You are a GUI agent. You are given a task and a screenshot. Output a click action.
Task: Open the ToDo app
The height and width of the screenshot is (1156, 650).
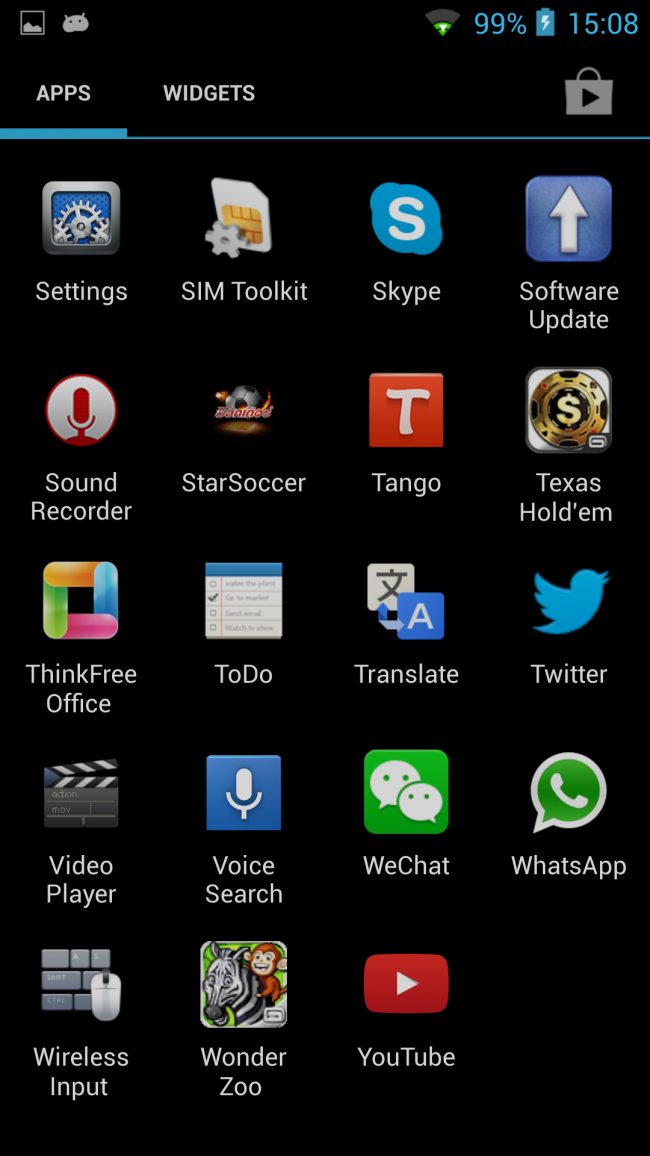244,601
